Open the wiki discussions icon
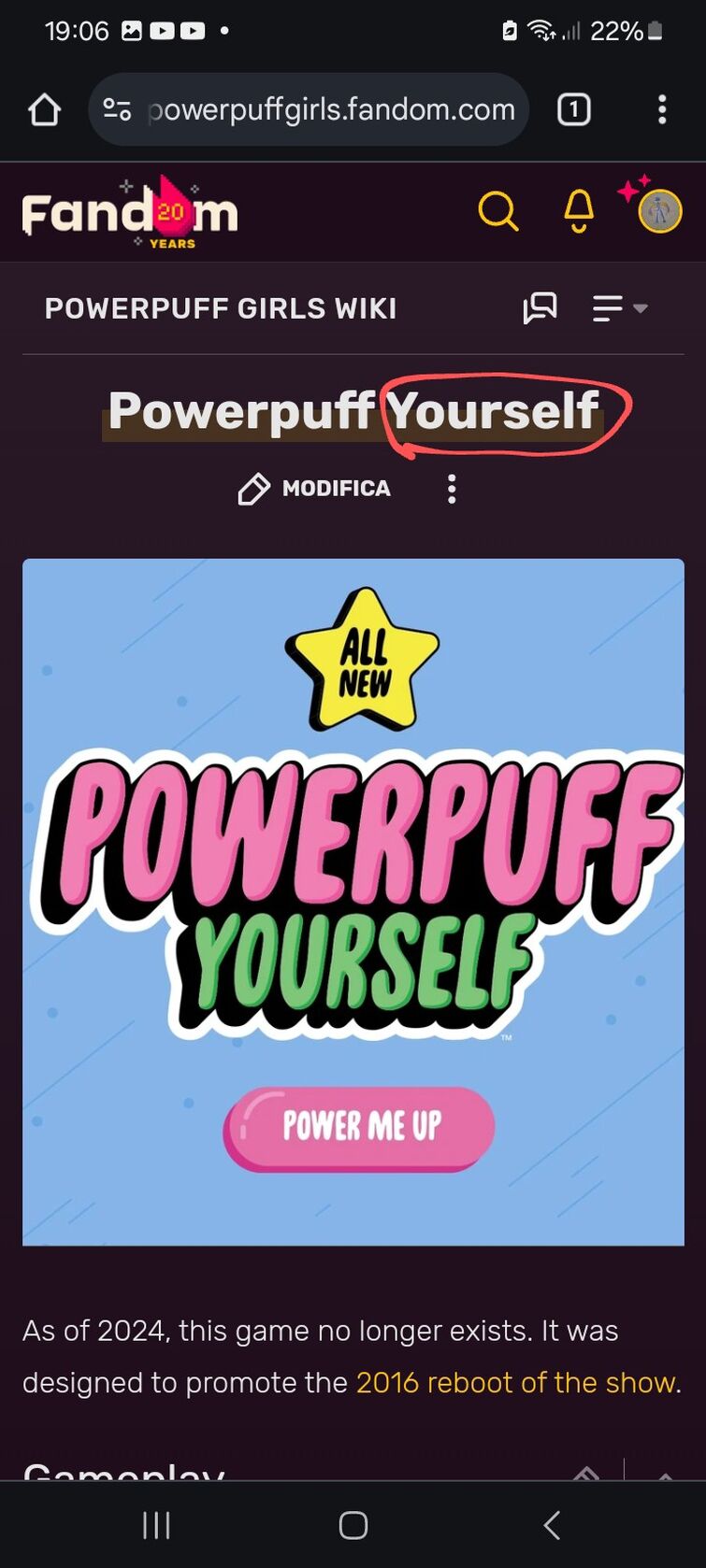Image resolution: width=706 pixels, height=1568 pixels. [x=540, y=307]
